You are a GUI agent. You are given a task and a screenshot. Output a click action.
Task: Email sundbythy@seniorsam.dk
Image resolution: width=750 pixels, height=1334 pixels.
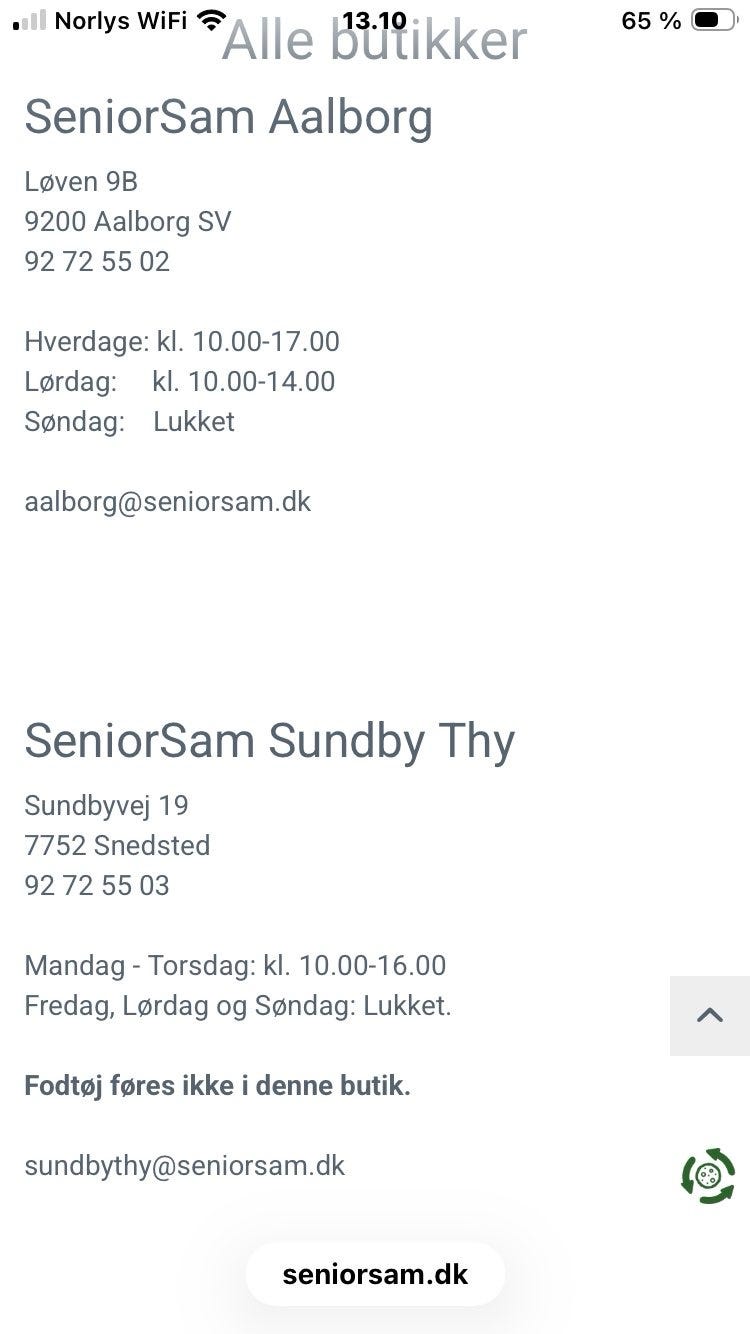[185, 1165]
